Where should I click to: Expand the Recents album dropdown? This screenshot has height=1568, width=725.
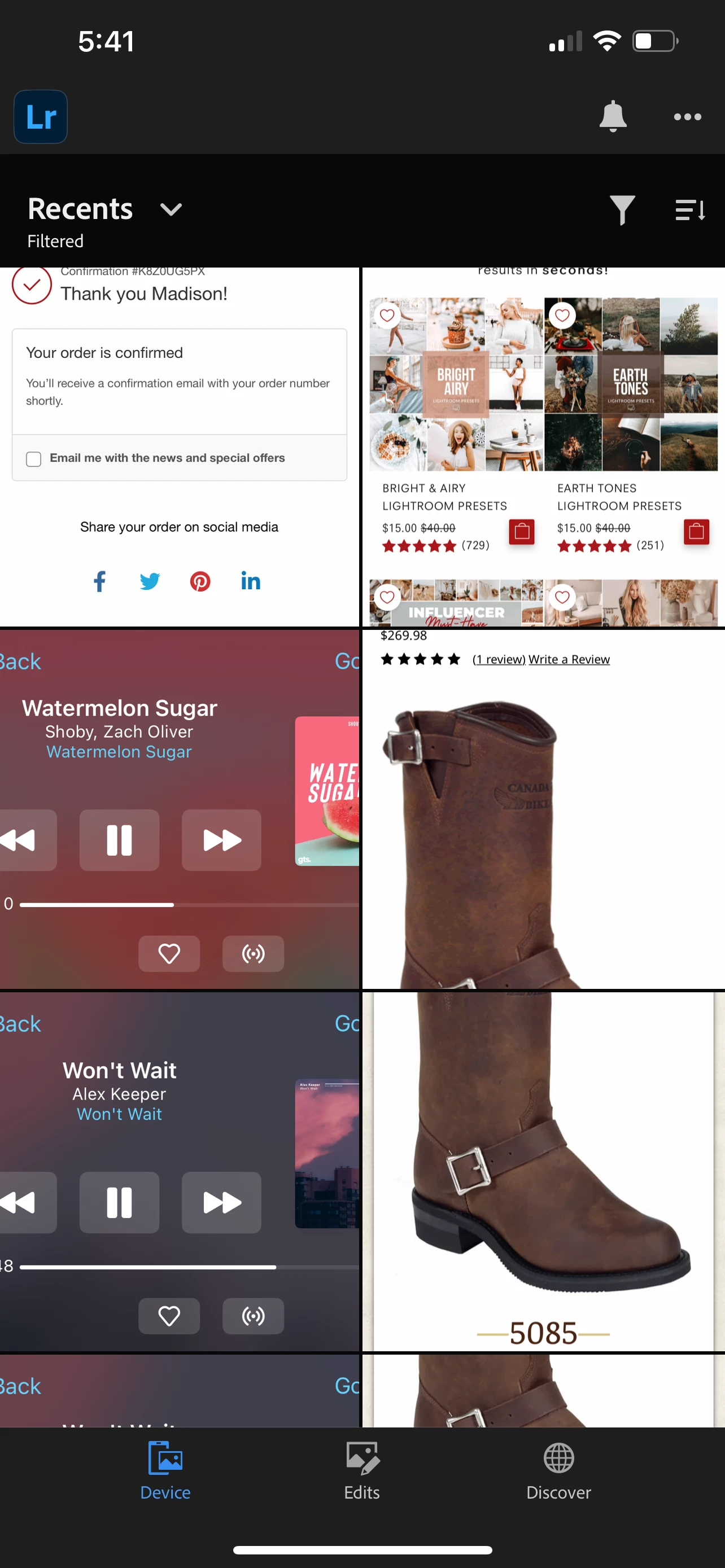(171, 209)
